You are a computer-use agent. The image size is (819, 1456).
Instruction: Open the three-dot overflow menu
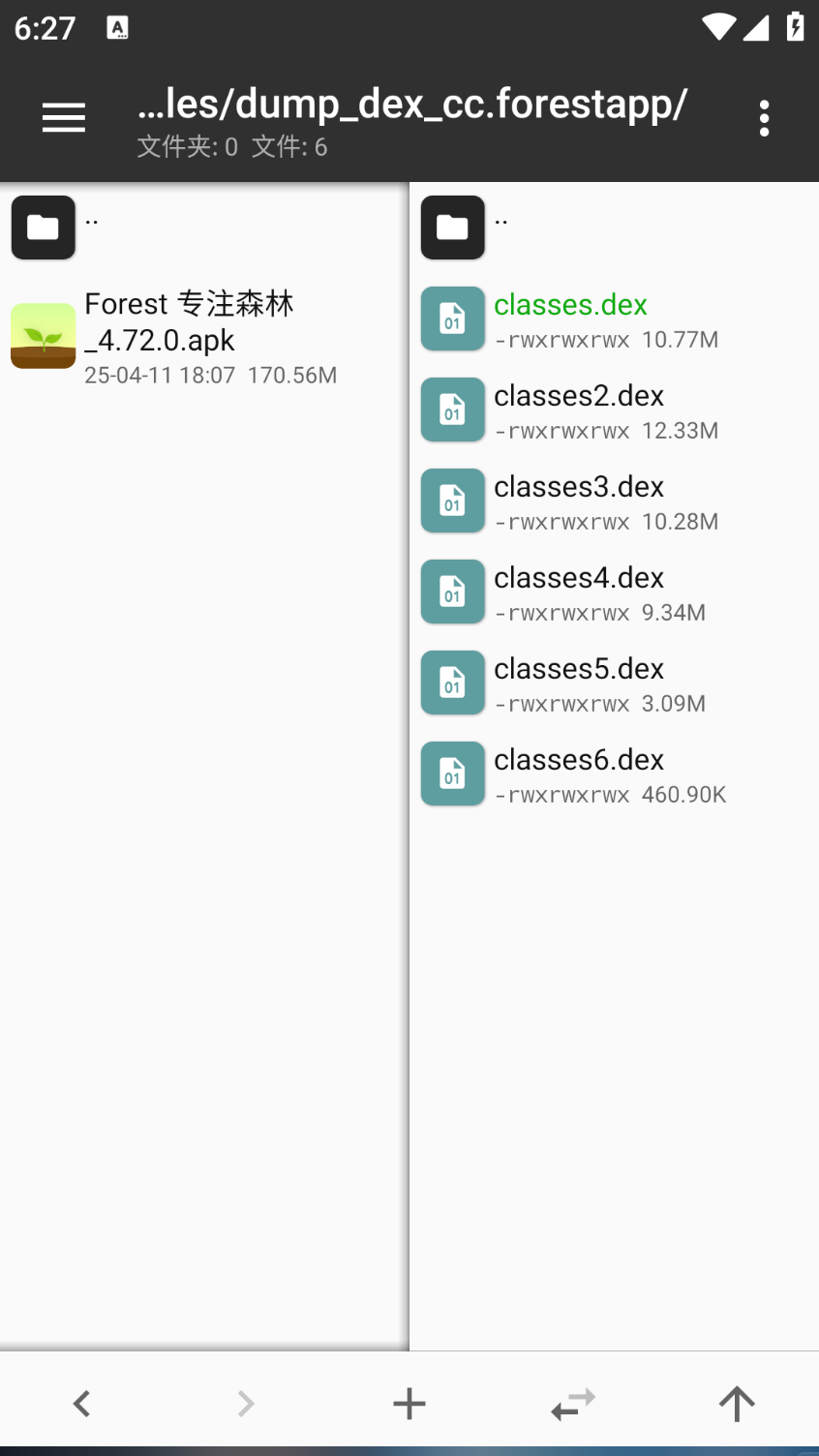click(x=764, y=118)
